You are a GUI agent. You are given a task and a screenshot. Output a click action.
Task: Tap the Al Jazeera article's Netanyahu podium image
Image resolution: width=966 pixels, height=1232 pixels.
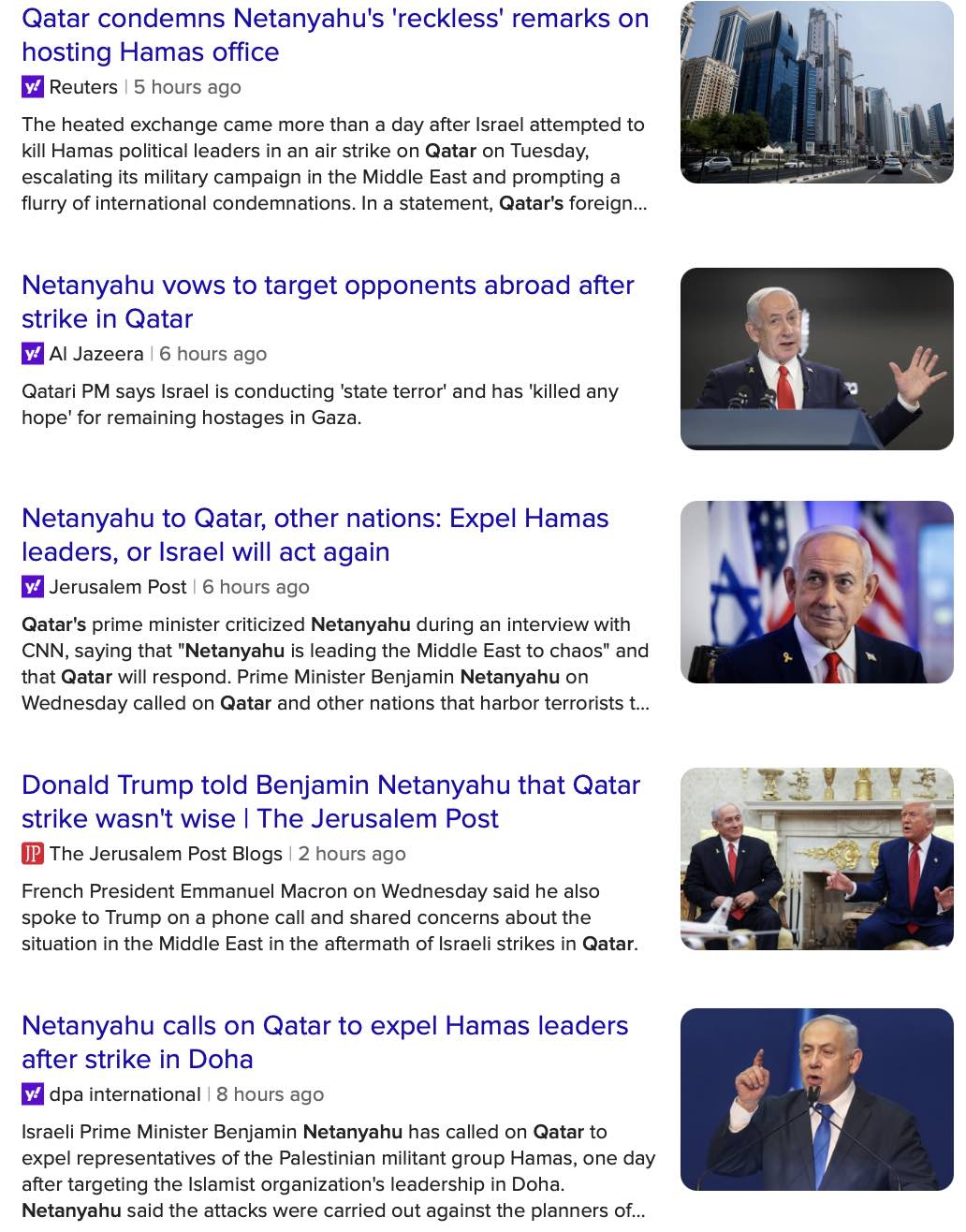[x=816, y=359]
